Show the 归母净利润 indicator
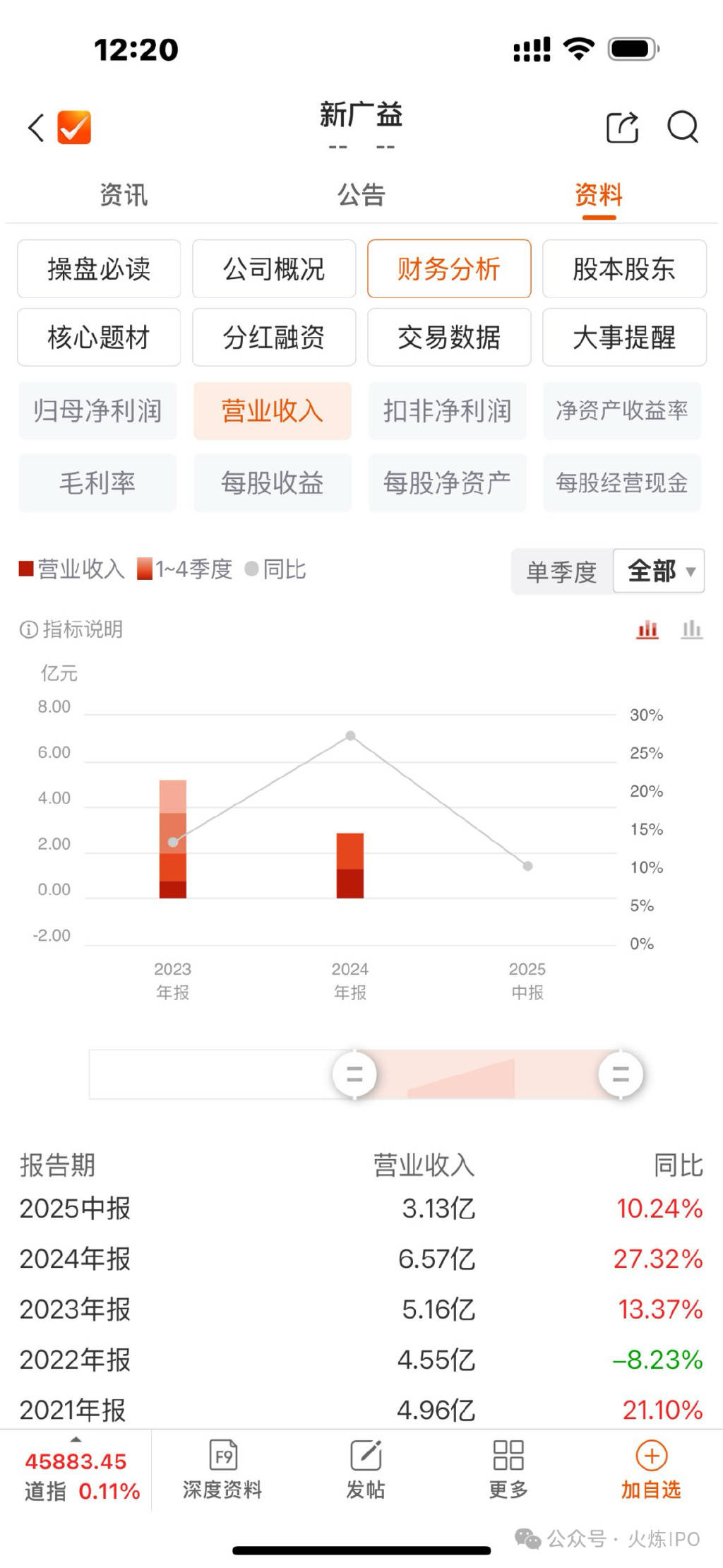This screenshot has width=723, height=1568. pyautogui.click(x=97, y=411)
